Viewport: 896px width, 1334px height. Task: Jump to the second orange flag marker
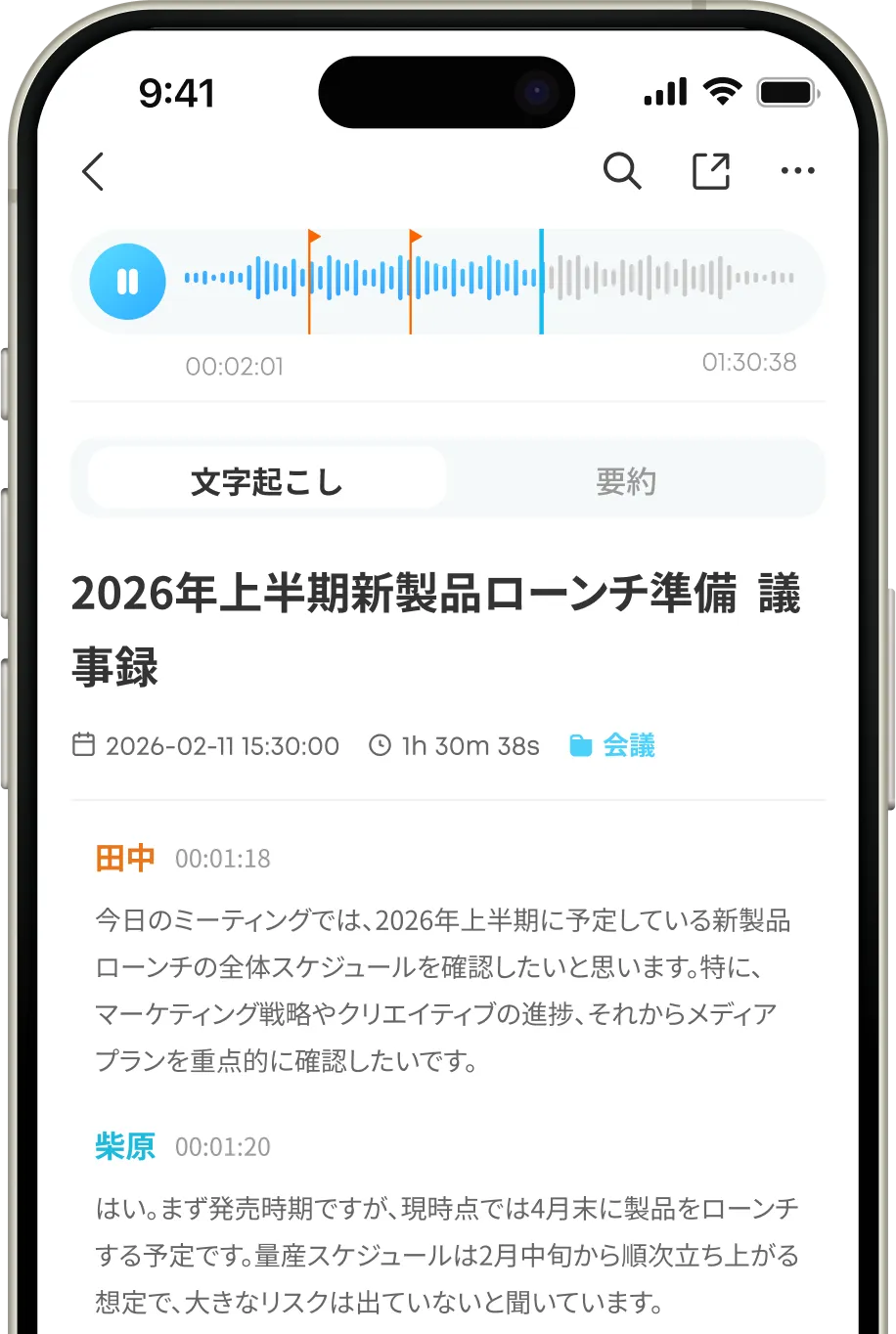click(x=415, y=238)
